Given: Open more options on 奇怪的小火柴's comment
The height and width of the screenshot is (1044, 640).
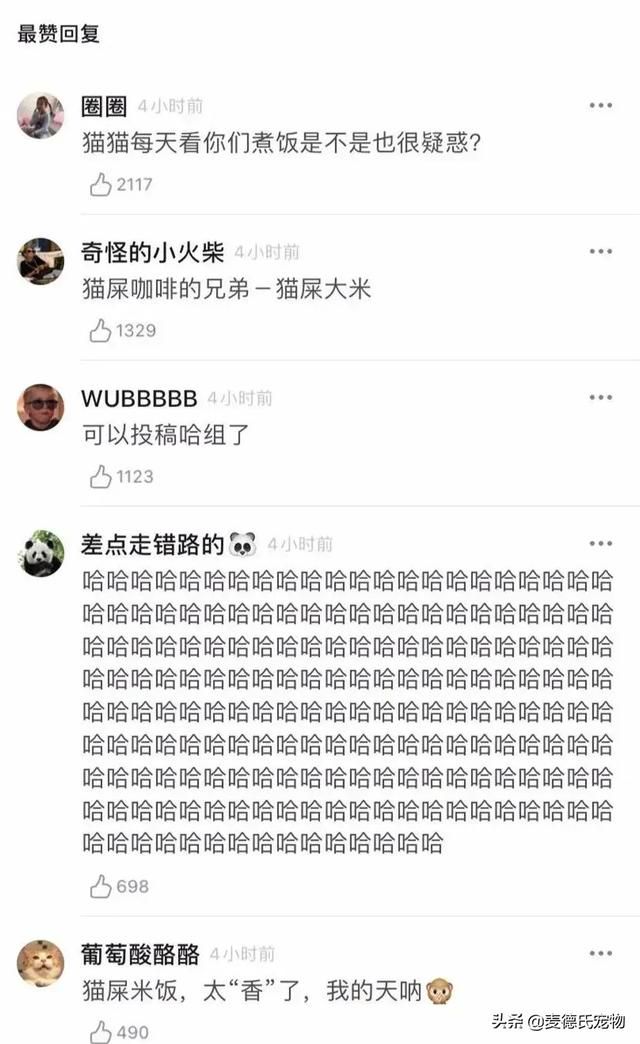Looking at the screenshot, I should click(600, 251).
